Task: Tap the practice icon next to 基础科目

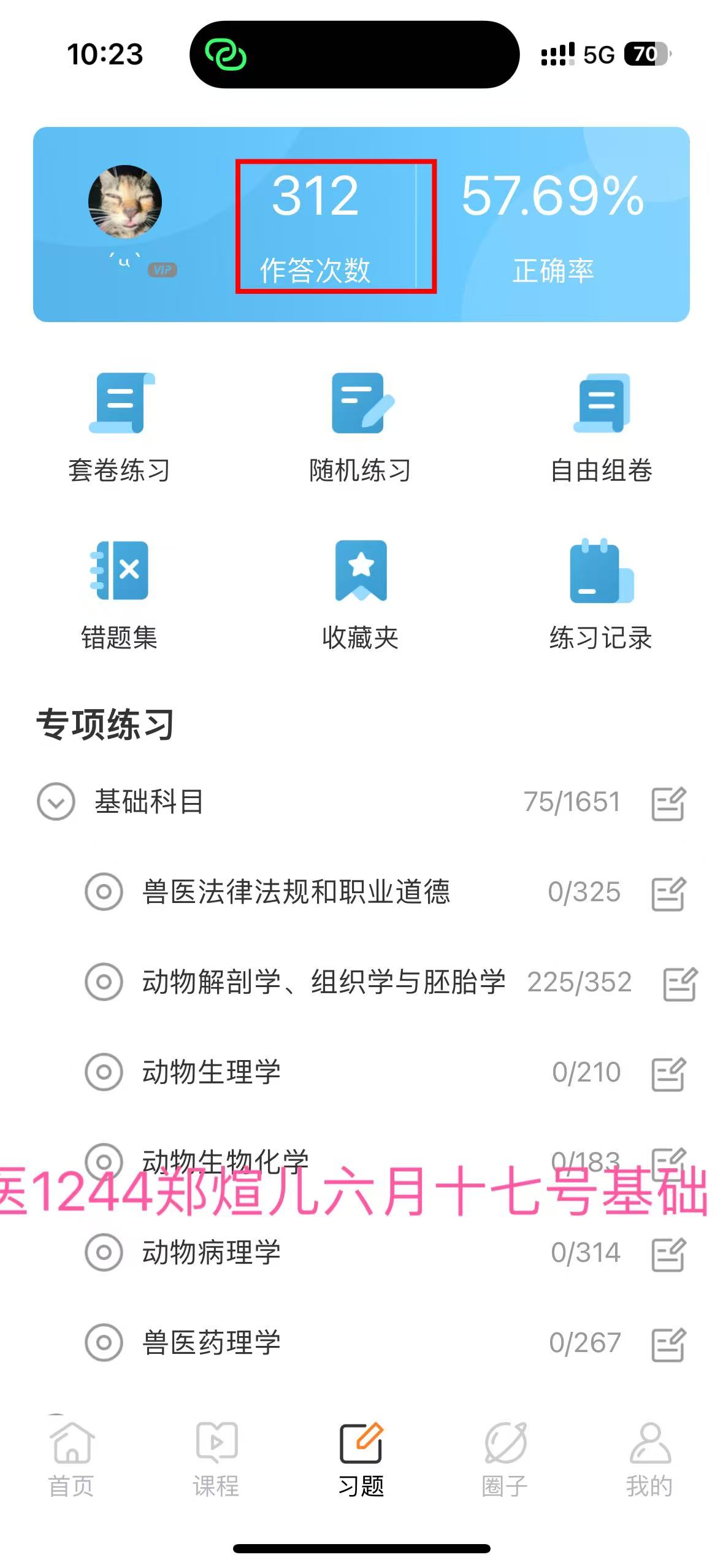Action: (x=668, y=803)
